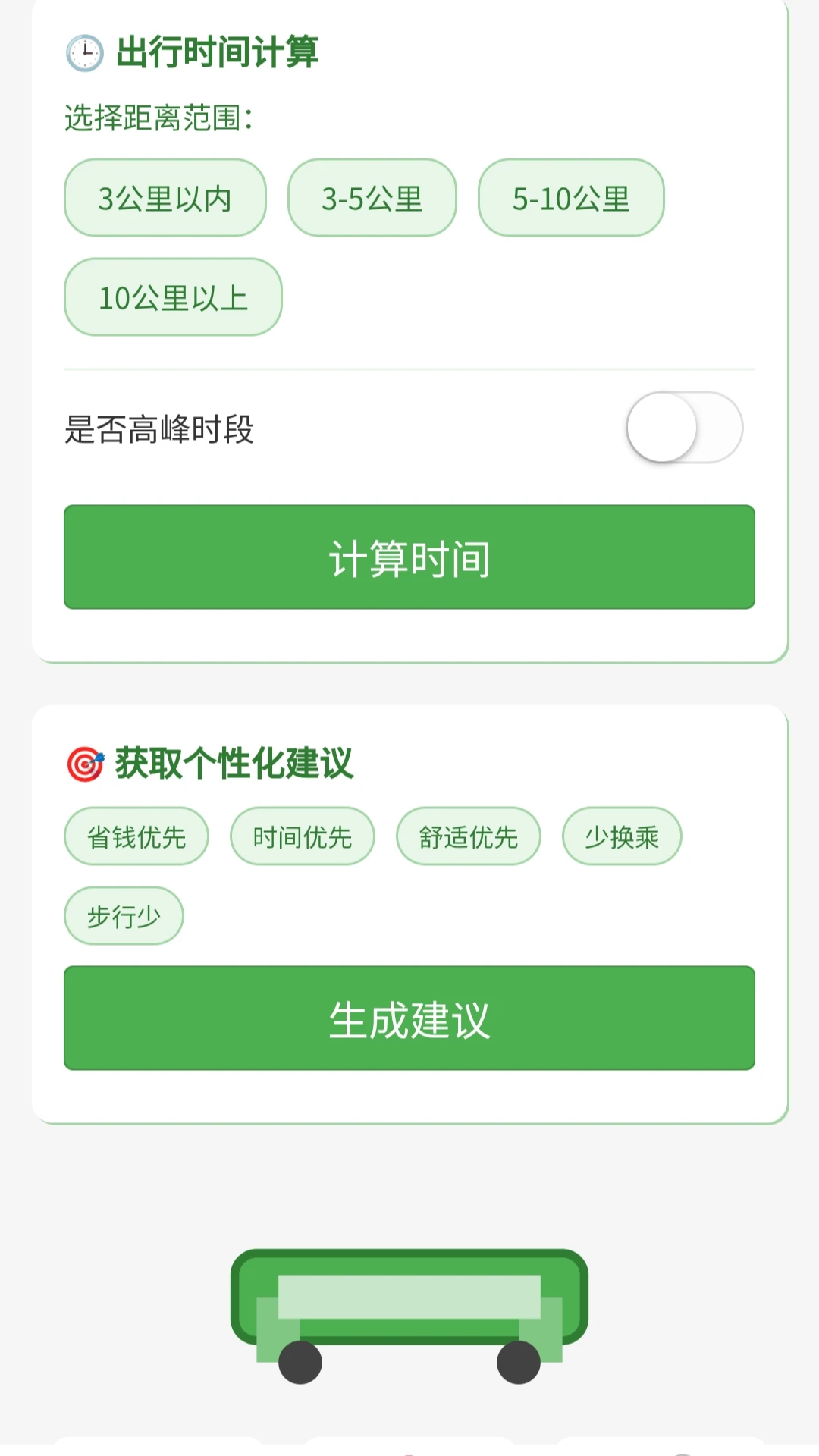Image resolution: width=819 pixels, height=1456 pixels.
Task: Click the 计算时间 button
Action: click(409, 557)
